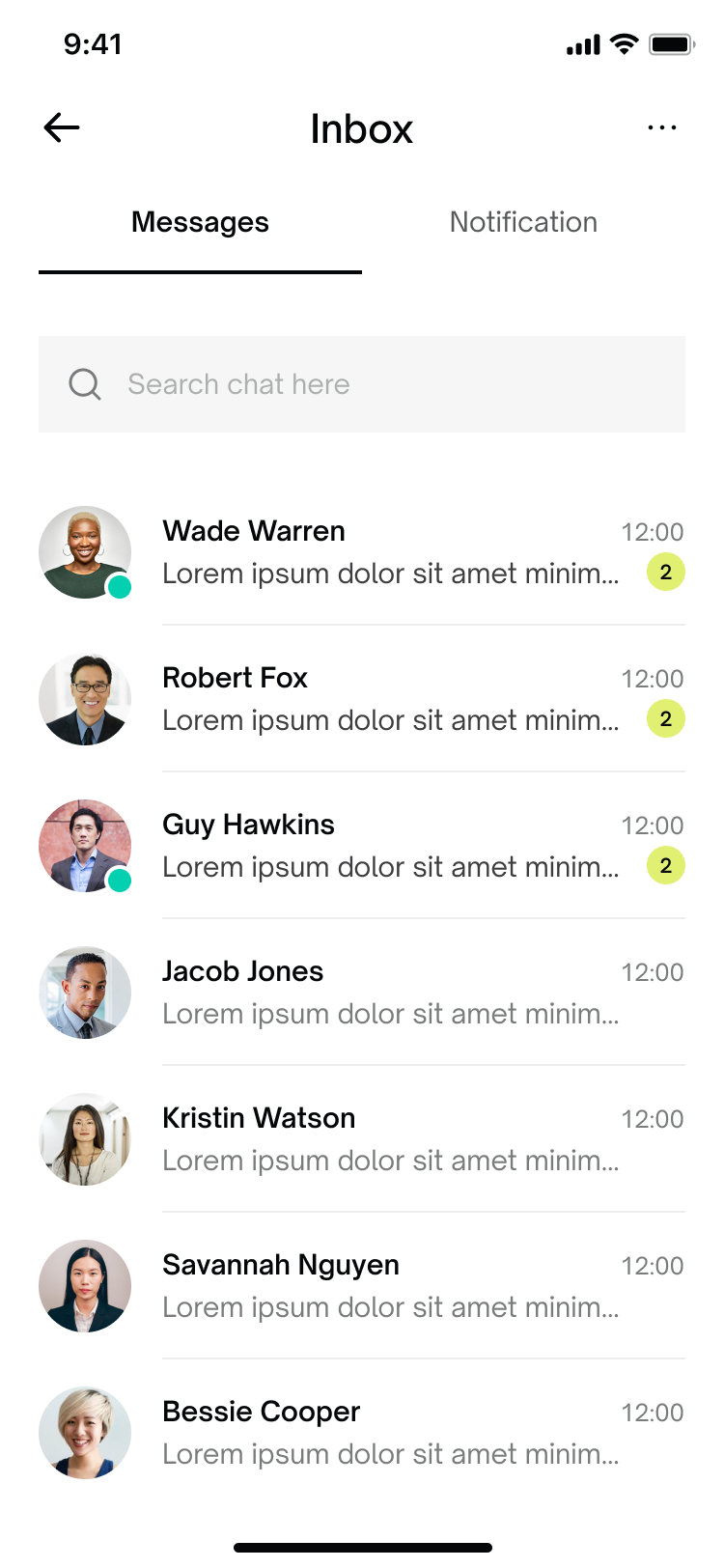This screenshot has width=724, height=1568.
Task: Tap Savannah Nguyen's profile picture
Action: [x=85, y=1285]
